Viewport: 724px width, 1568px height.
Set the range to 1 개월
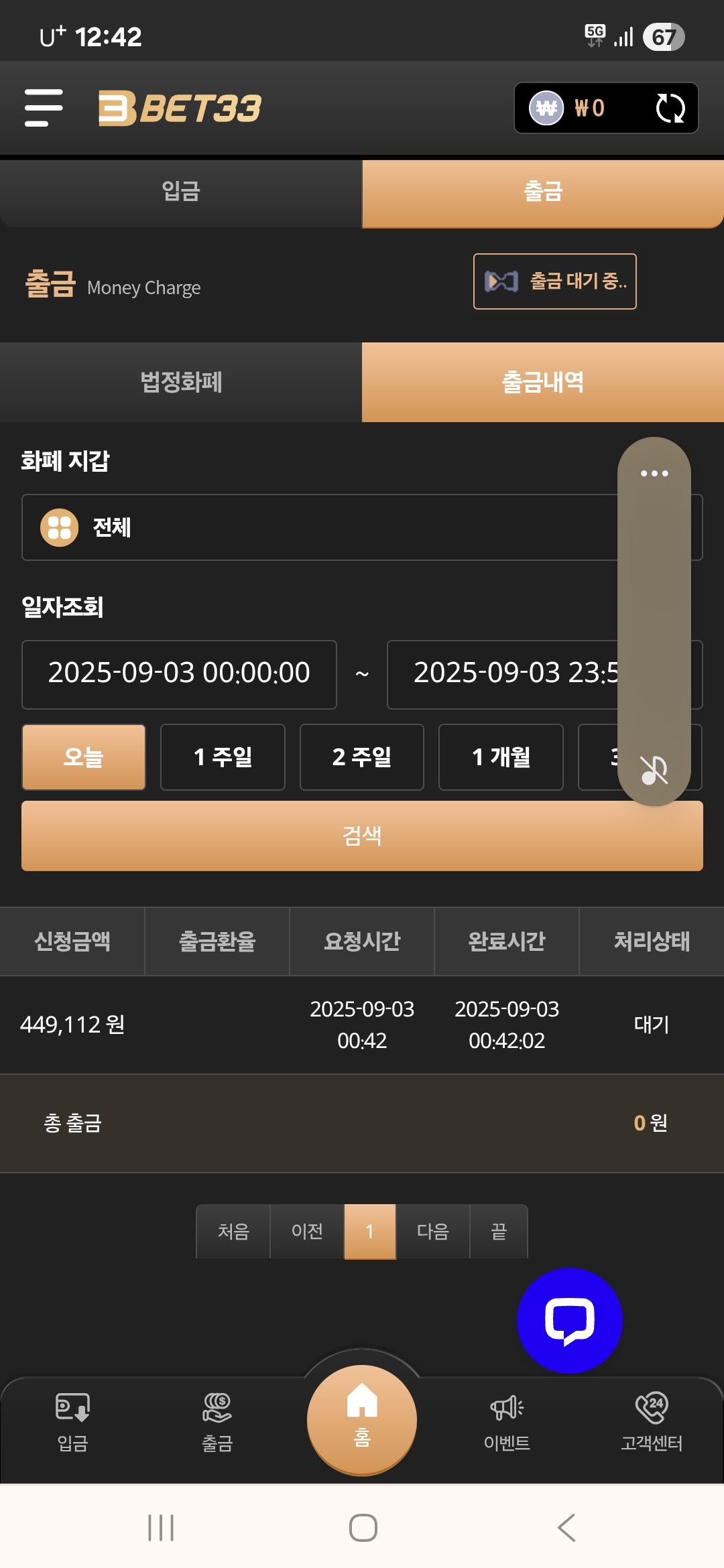coord(501,757)
